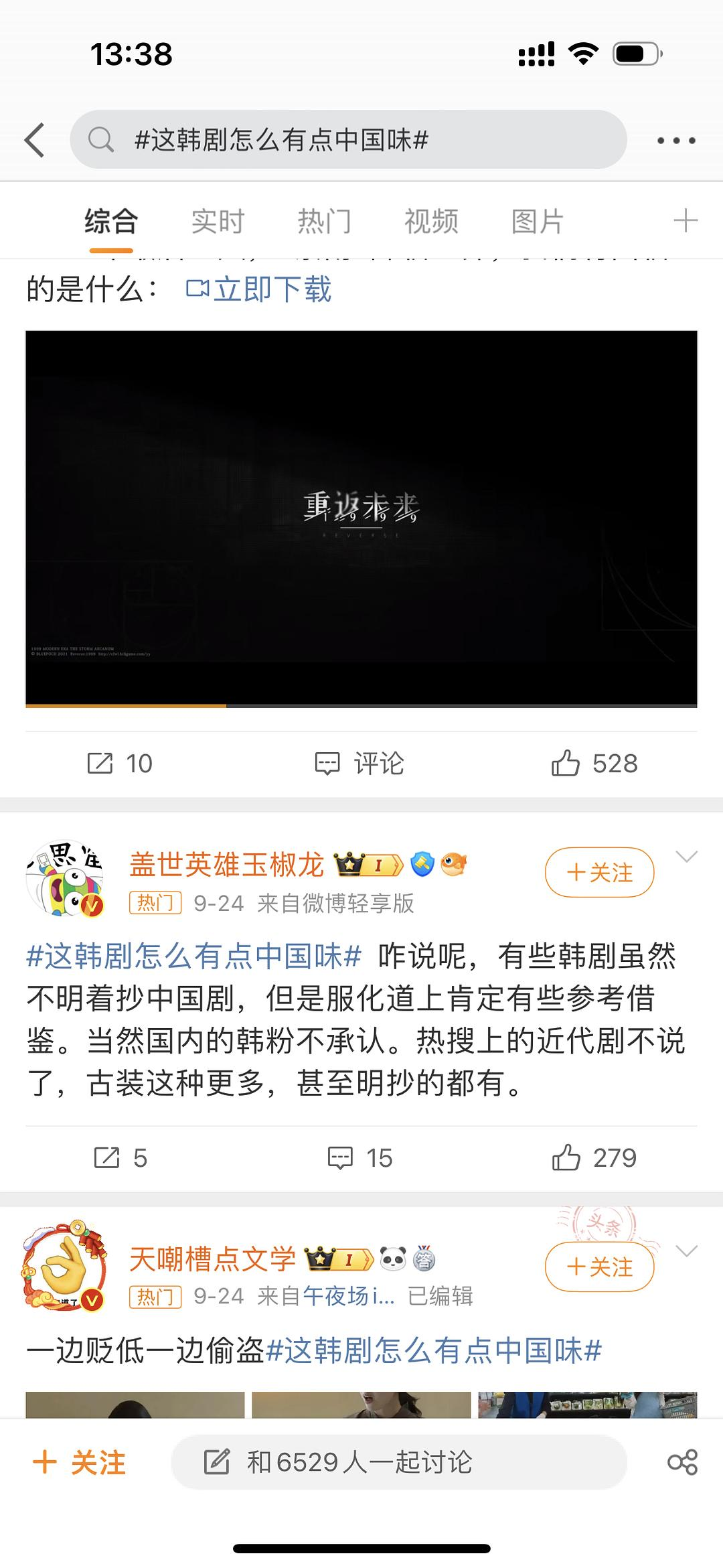Switch to the 视频 tab
The width and height of the screenshot is (723, 1568).
(431, 222)
